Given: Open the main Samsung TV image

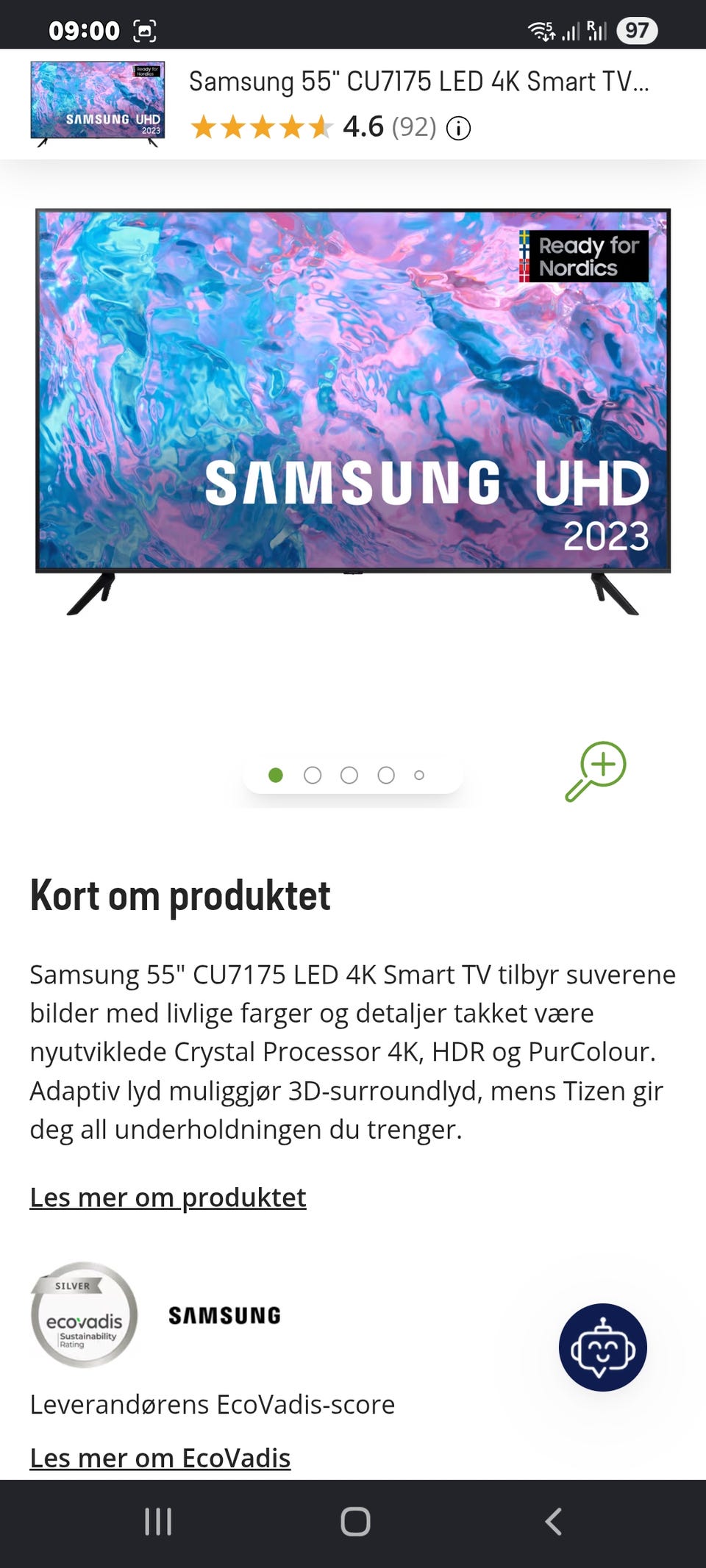Looking at the screenshot, I should pos(353,412).
